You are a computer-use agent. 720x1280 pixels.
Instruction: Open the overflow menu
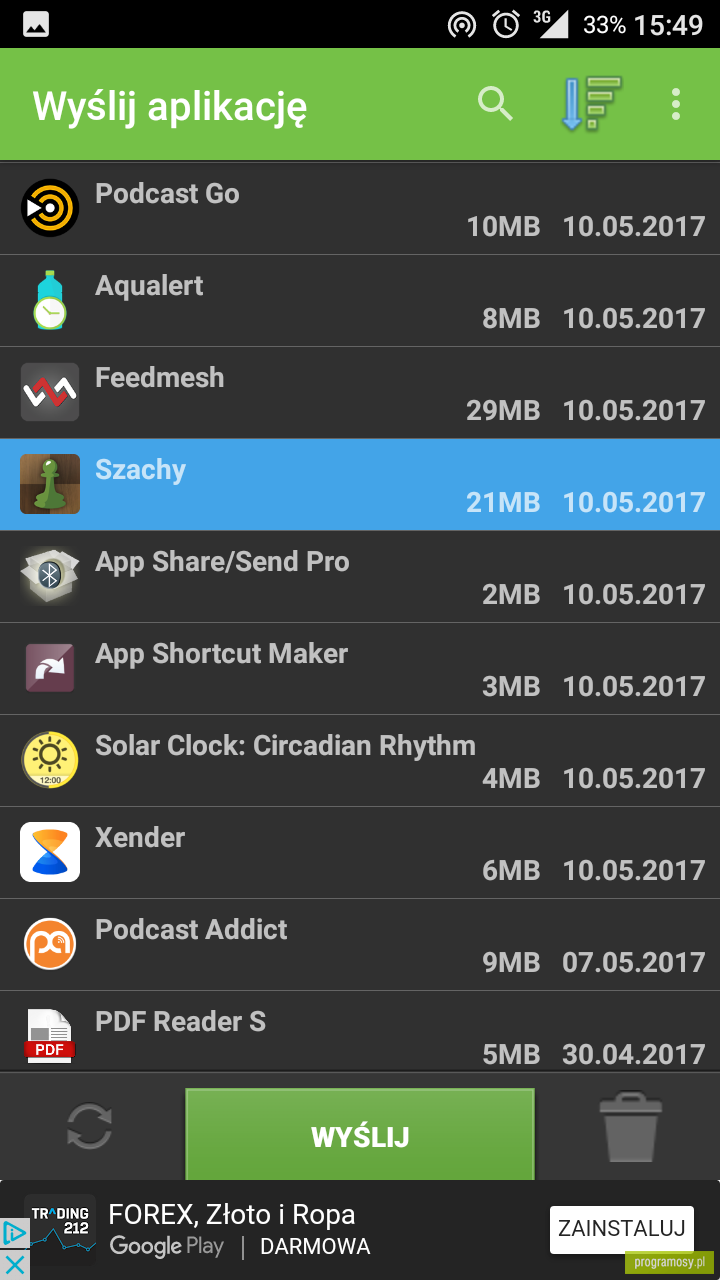tap(676, 104)
